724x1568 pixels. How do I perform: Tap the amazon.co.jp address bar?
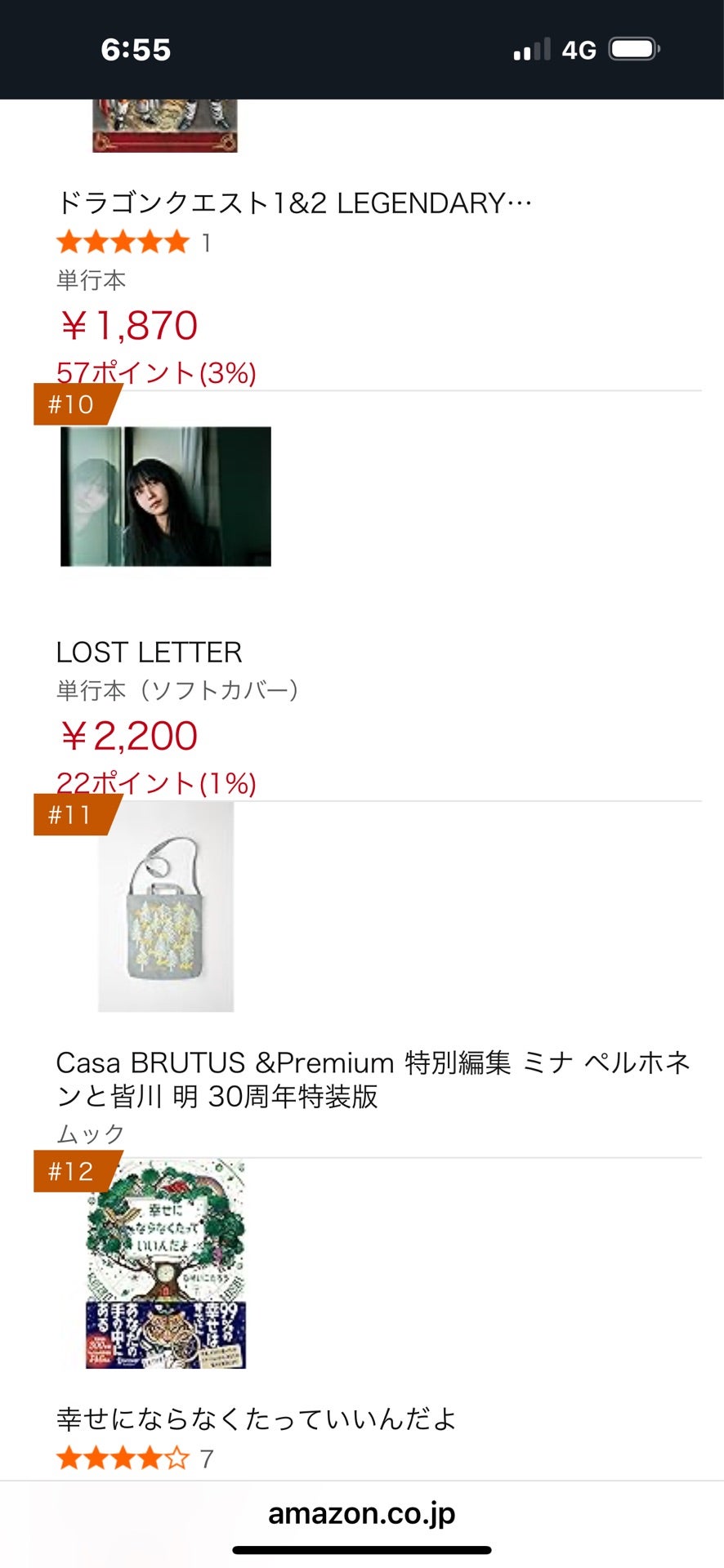pyautogui.click(x=362, y=1513)
